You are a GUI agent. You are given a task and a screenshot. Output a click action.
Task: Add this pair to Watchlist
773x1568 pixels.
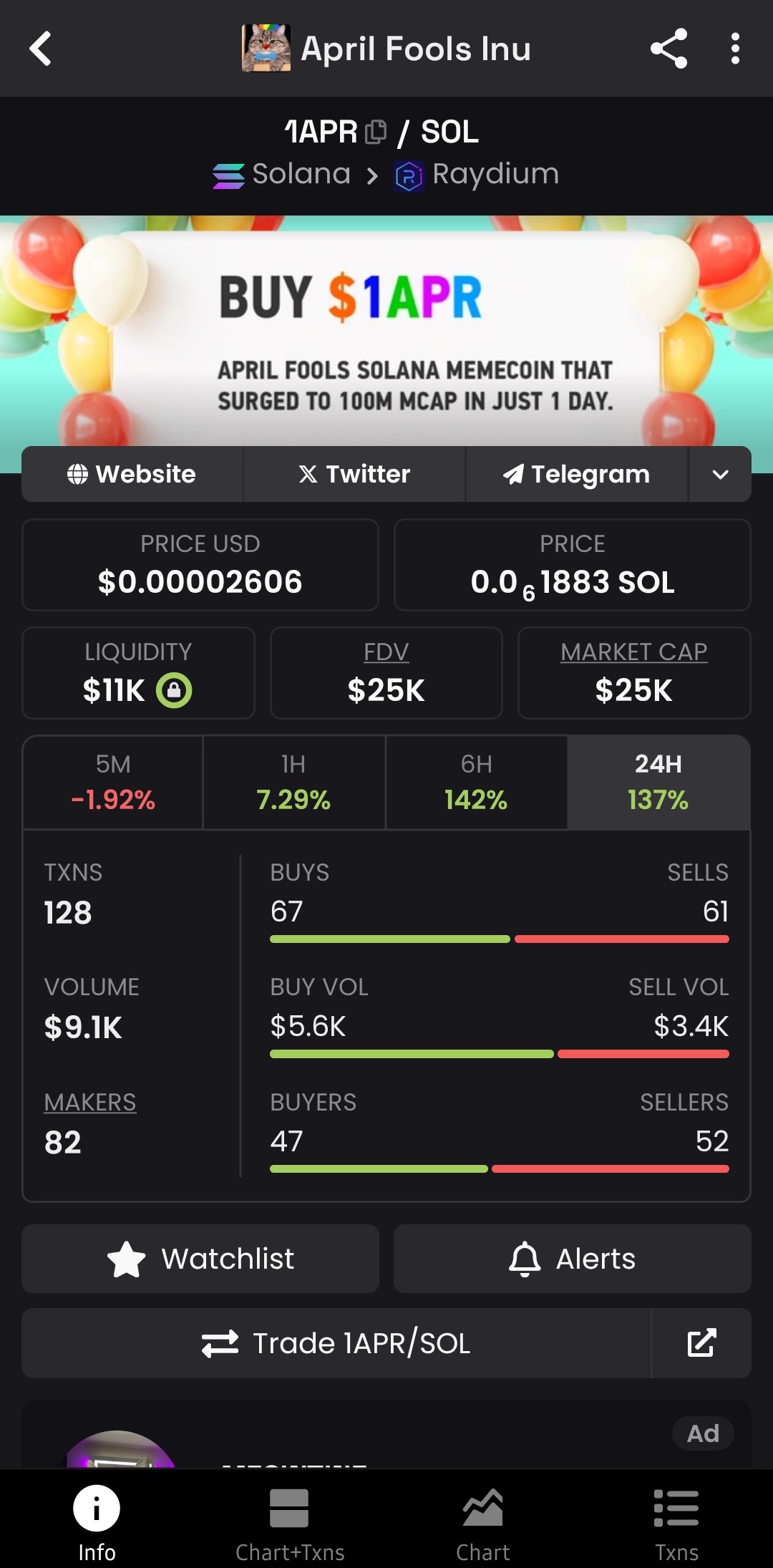(x=200, y=1259)
